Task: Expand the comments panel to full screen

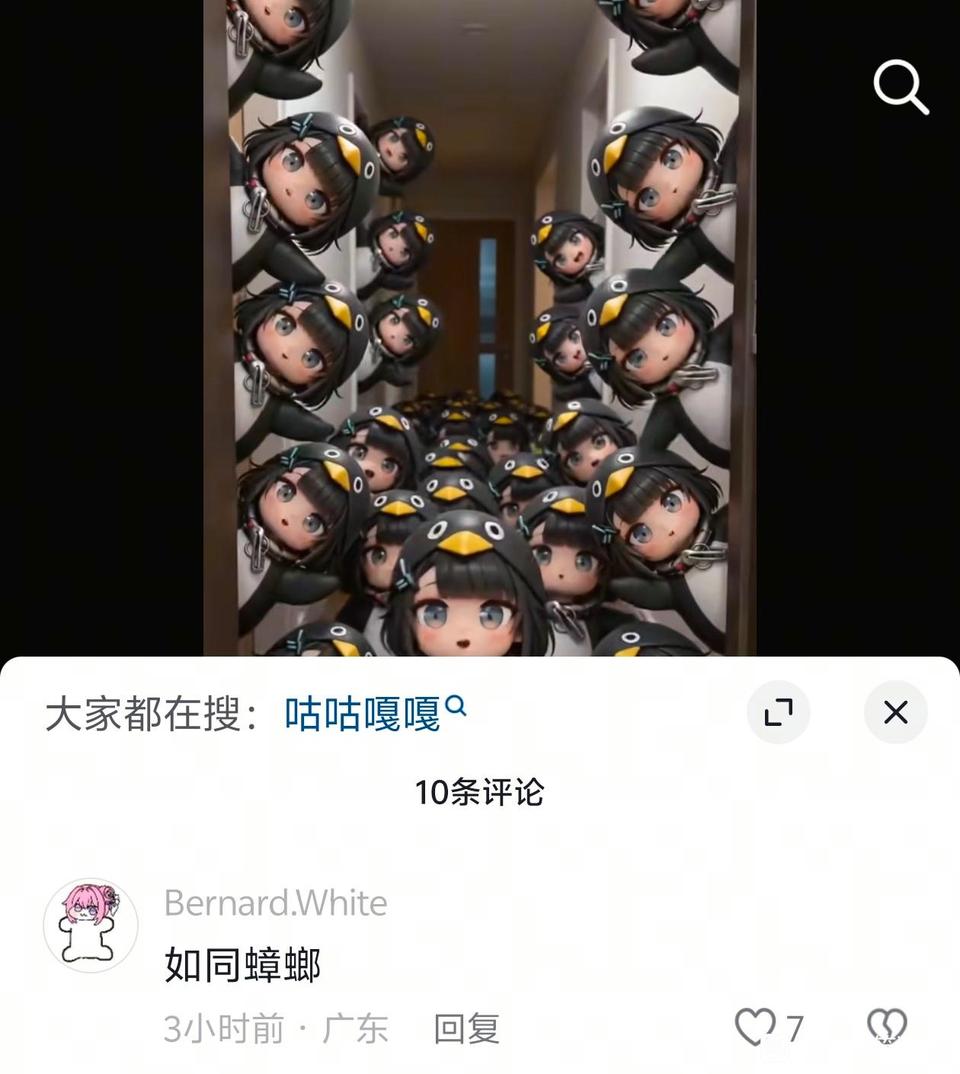Action: pos(778,712)
